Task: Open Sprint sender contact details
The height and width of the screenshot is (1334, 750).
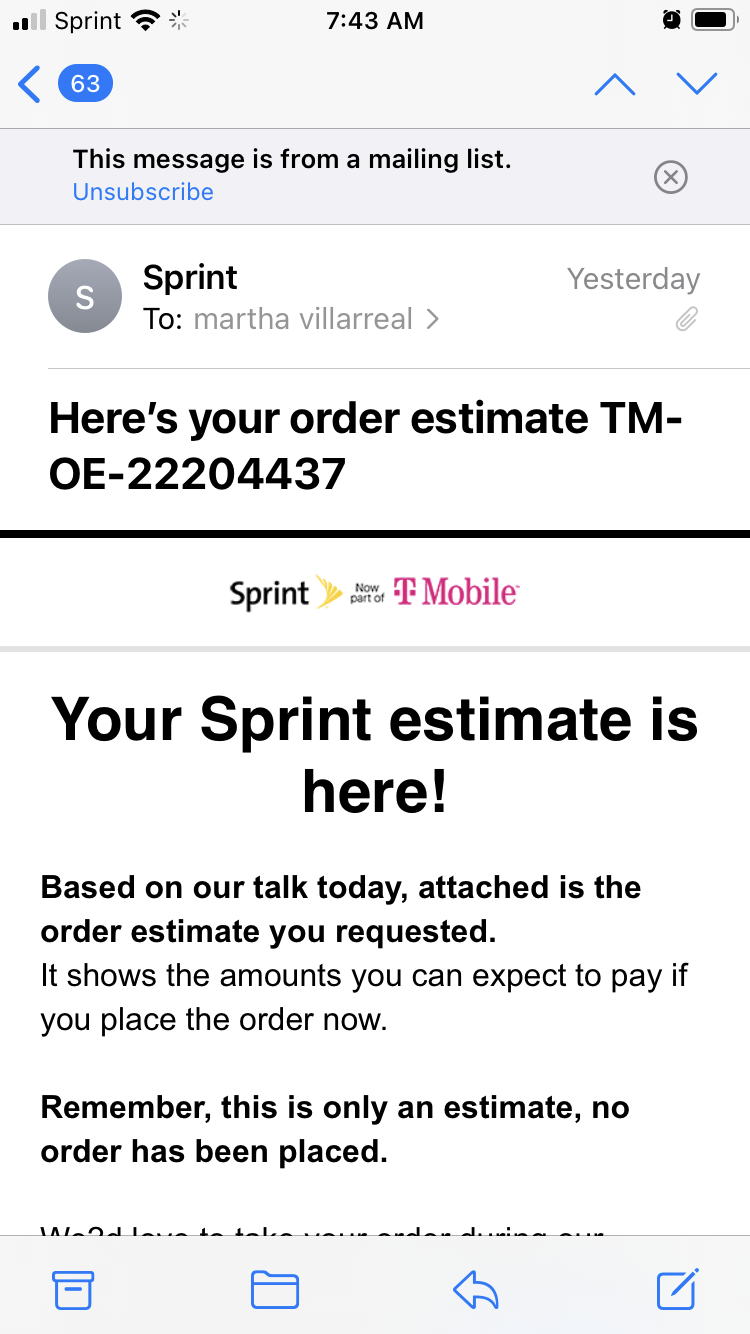Action: [x=190, y=277]
